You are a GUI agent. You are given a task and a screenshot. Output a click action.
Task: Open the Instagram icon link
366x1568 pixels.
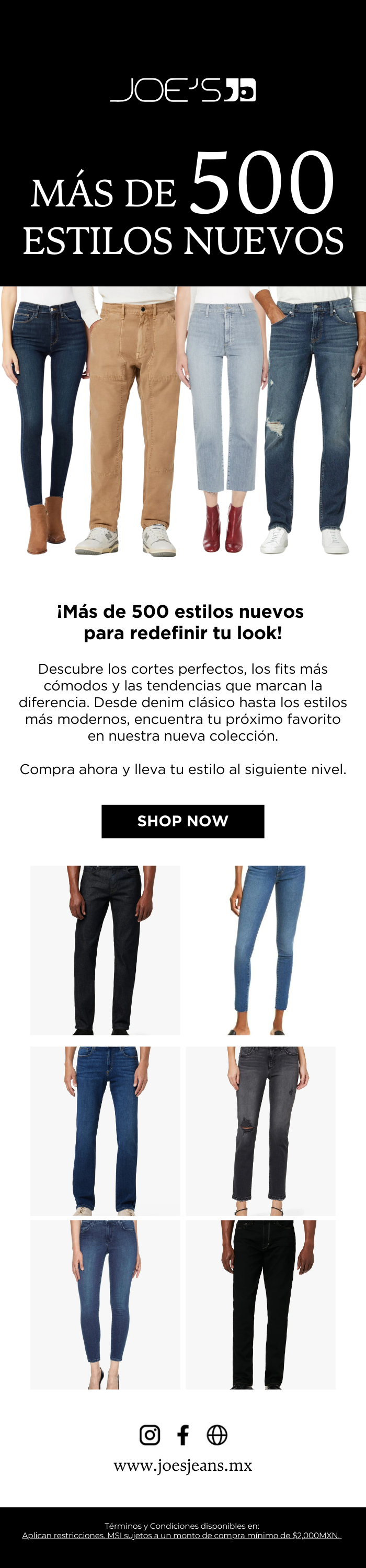pos(150,1435)
